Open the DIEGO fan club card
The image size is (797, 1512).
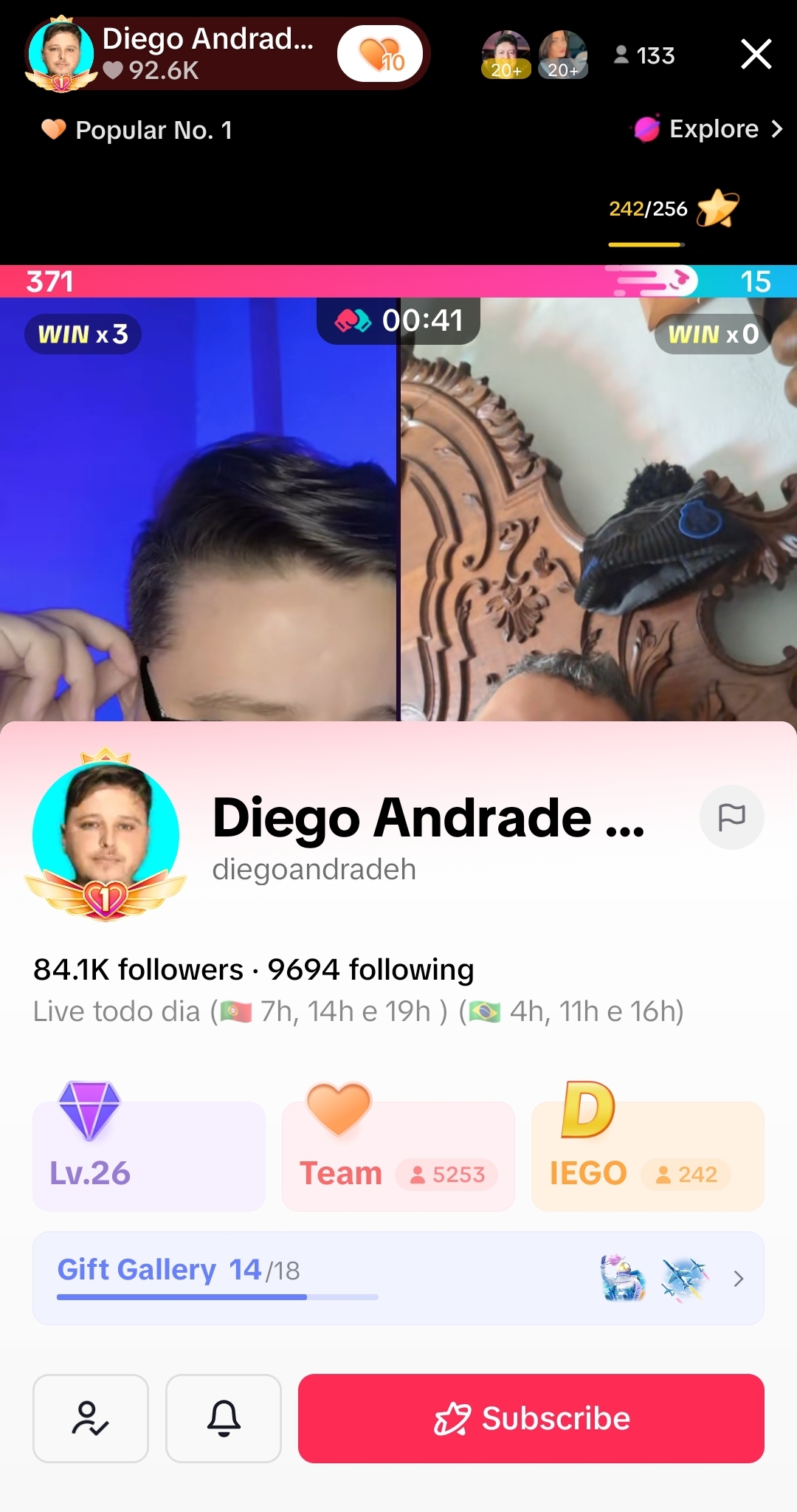click(647, 1155)
